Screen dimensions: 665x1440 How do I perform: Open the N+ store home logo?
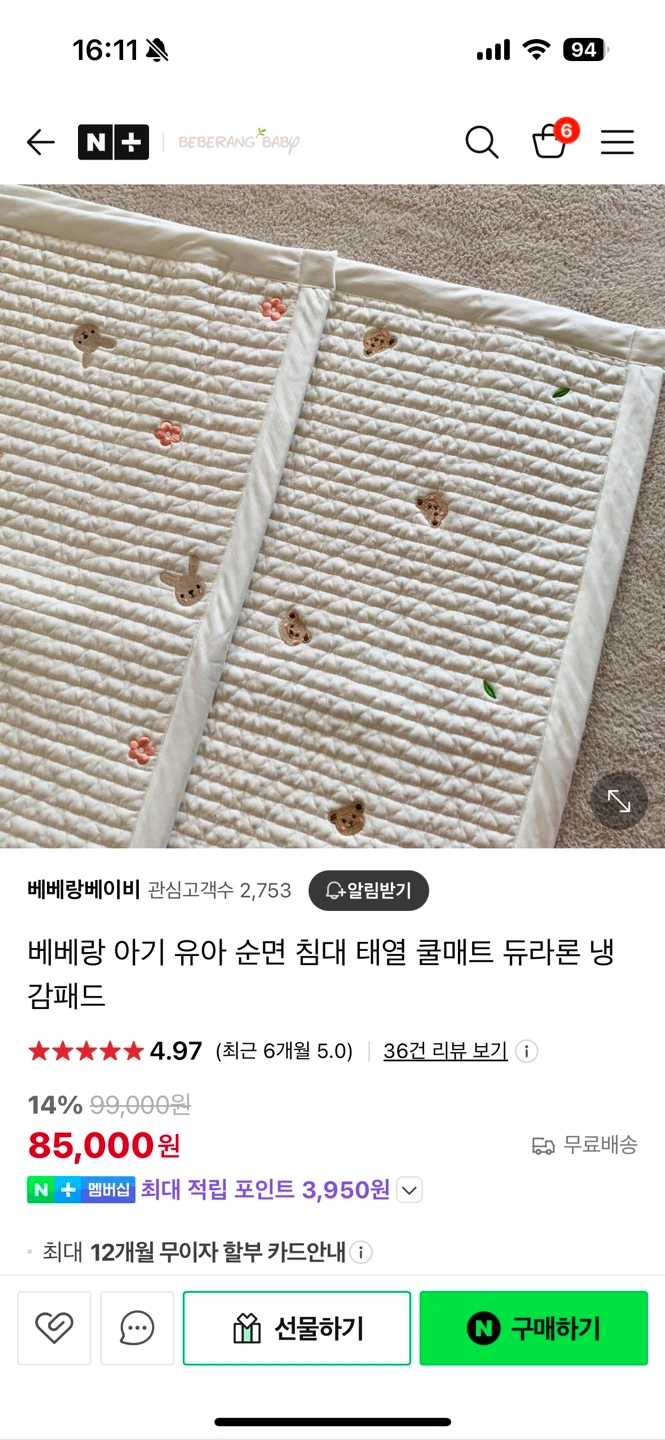(x=113, y=143)
